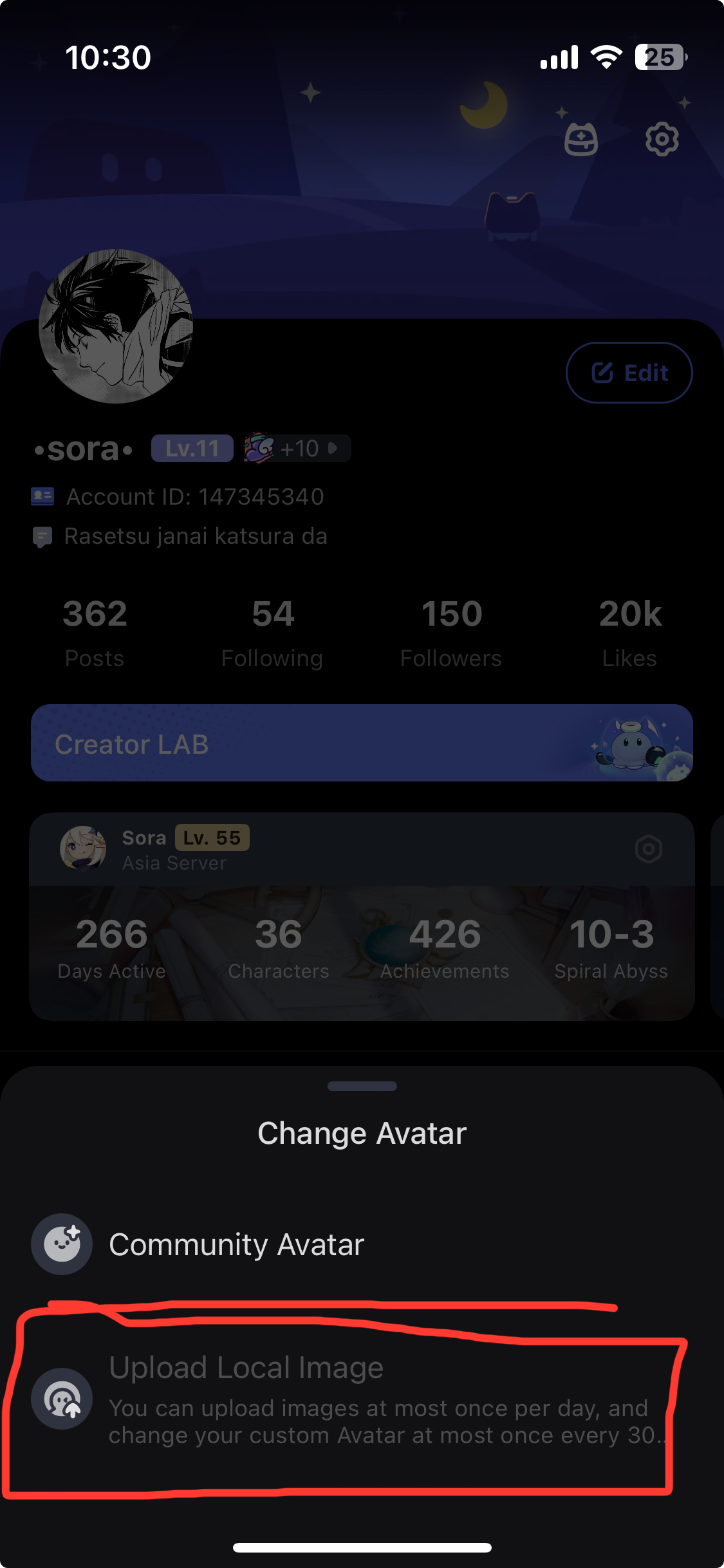
Task: Open the settings gear
Action: [662, 138]
